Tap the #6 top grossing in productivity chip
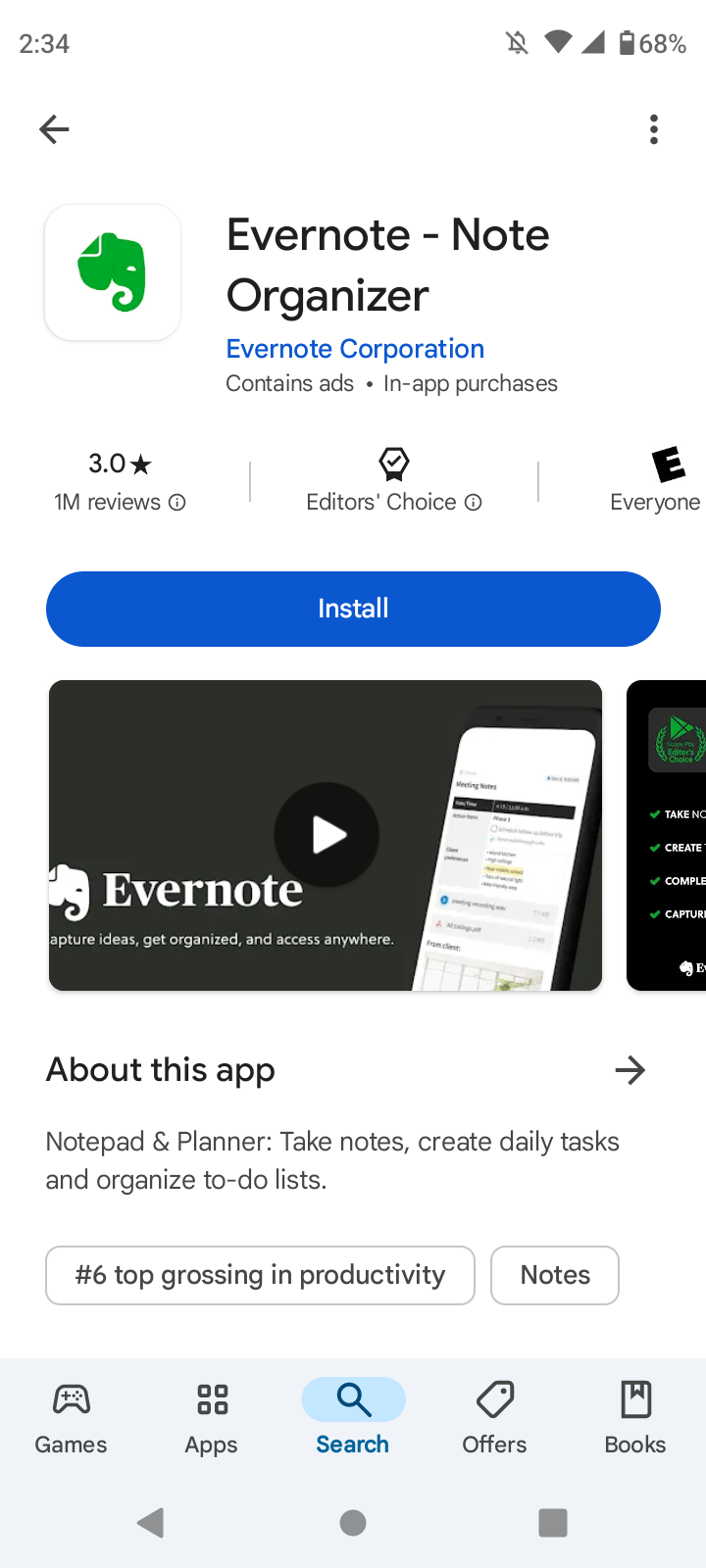Screen dimensions: 706x1568 coord(260,1275)
